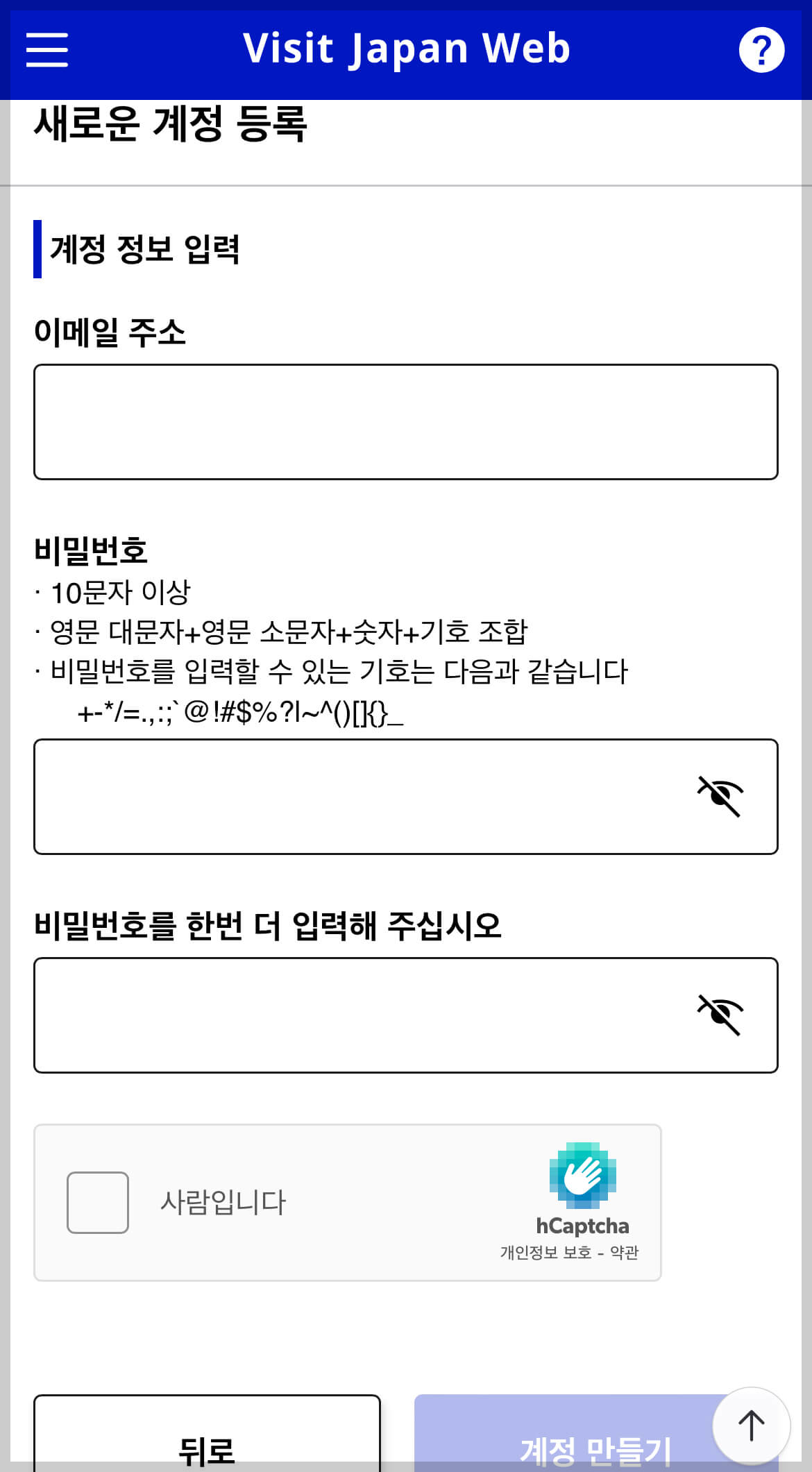Click inside the 비밀번호 password field
812x1472 pixels.
coord(347,796)
